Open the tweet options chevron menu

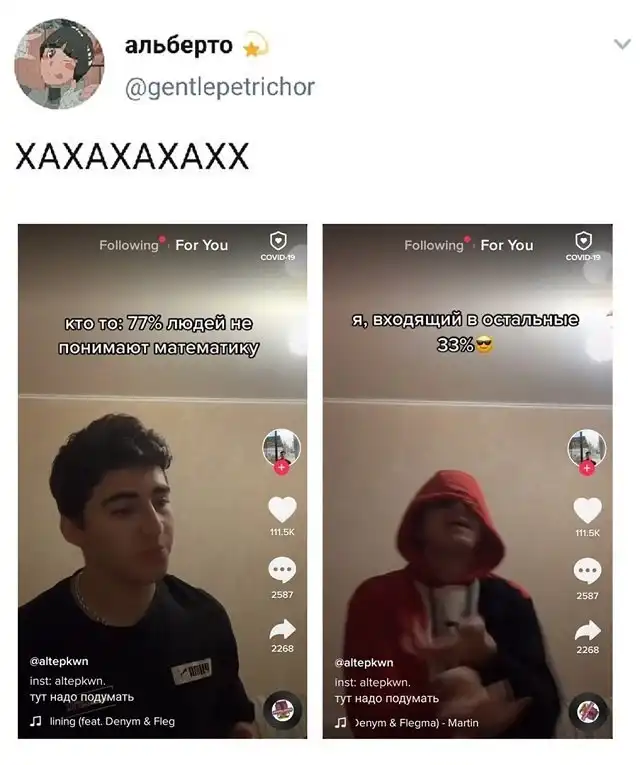[x=620, y=45]
